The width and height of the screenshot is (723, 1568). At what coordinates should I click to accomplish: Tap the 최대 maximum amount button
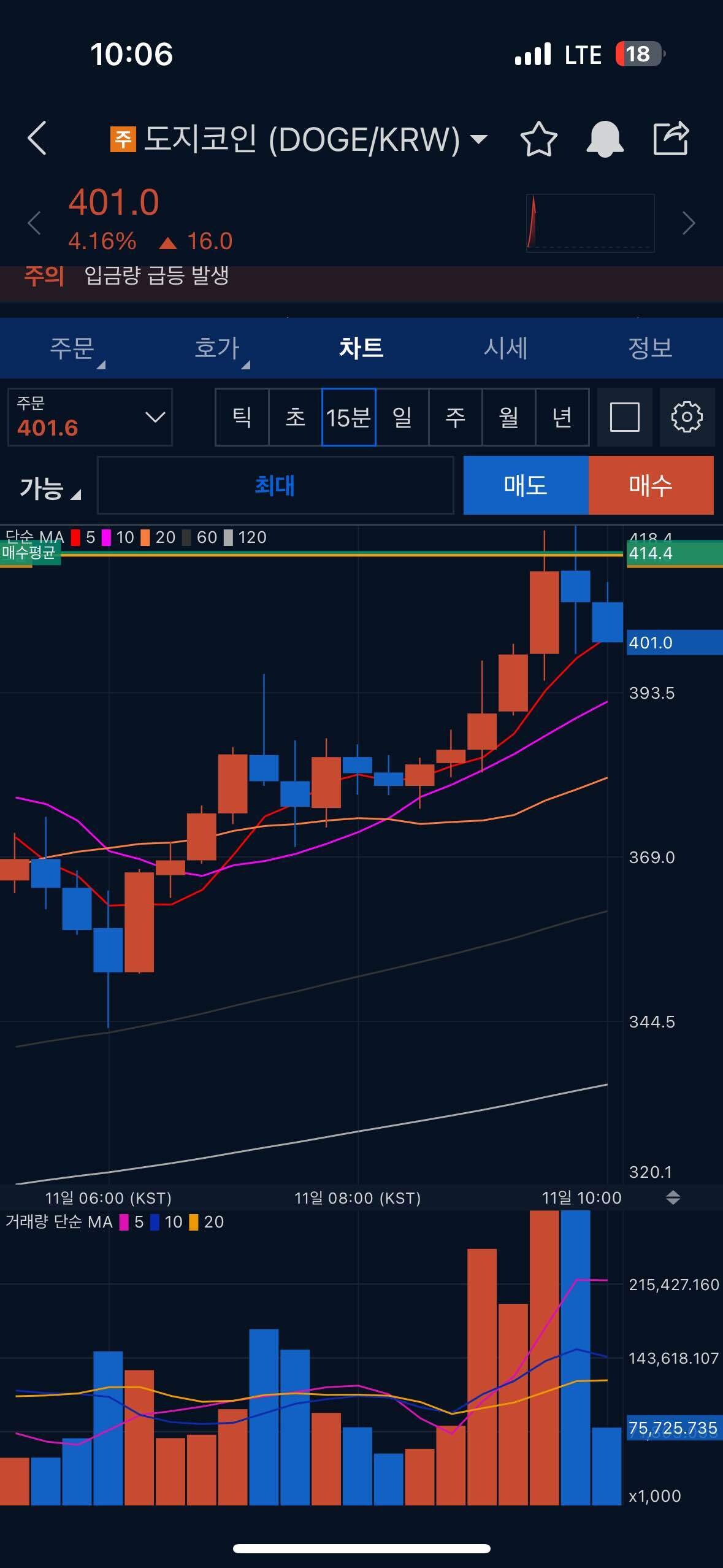point(275,485)
